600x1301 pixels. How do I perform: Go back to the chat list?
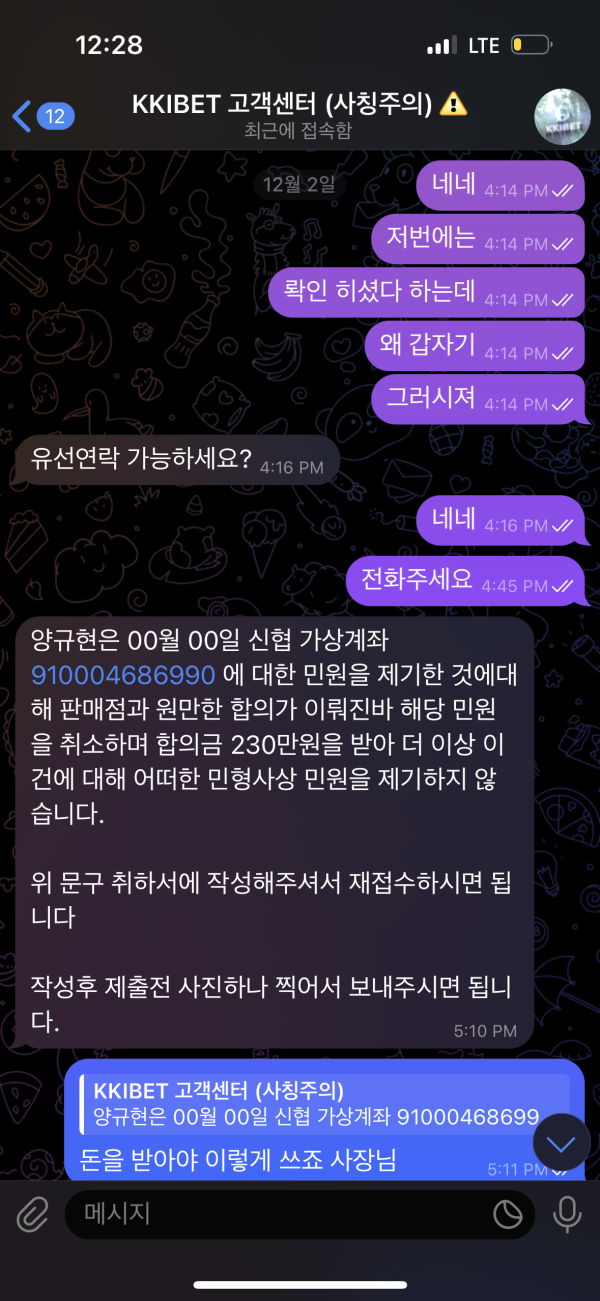pos(38,116)
